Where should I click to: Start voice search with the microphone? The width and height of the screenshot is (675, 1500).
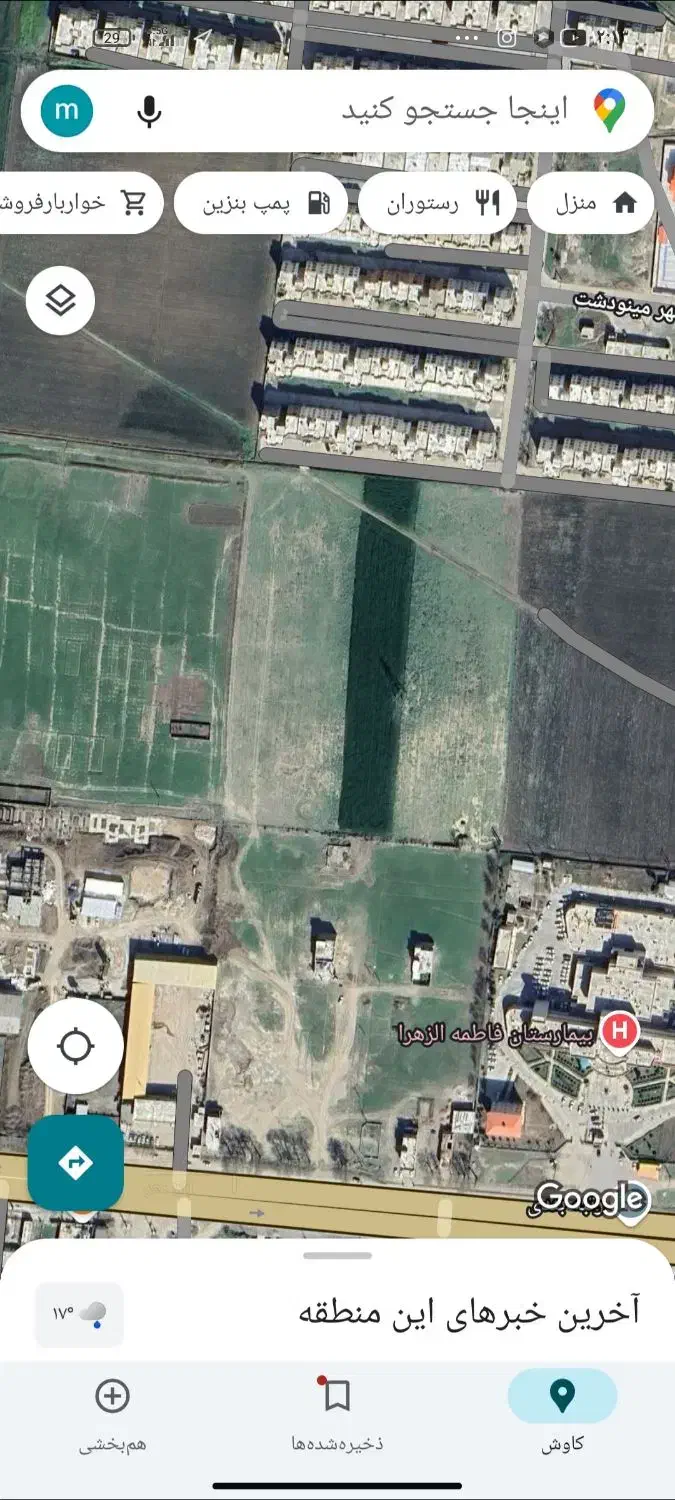click(x=149, y=111)
